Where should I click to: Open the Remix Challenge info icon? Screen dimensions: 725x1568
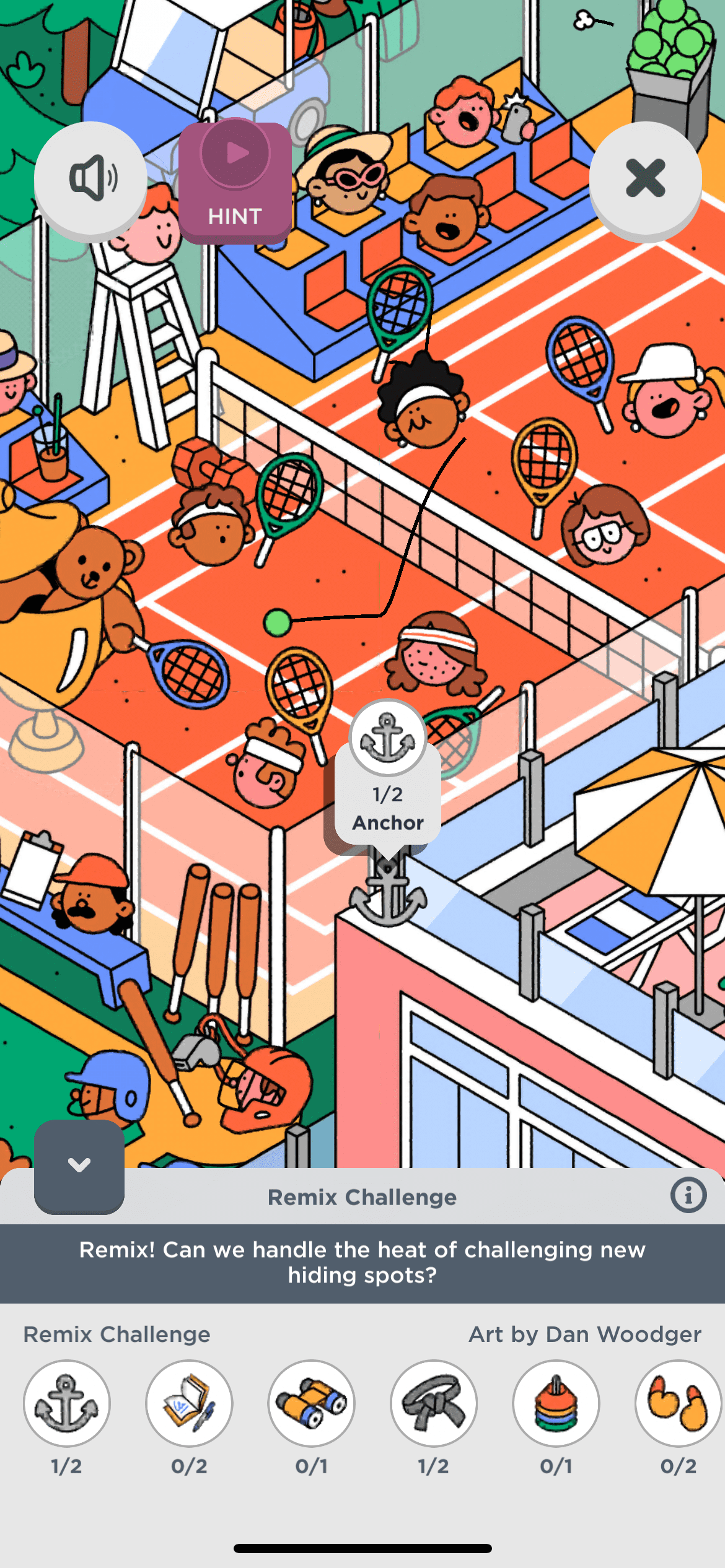tap(688, 1195)
